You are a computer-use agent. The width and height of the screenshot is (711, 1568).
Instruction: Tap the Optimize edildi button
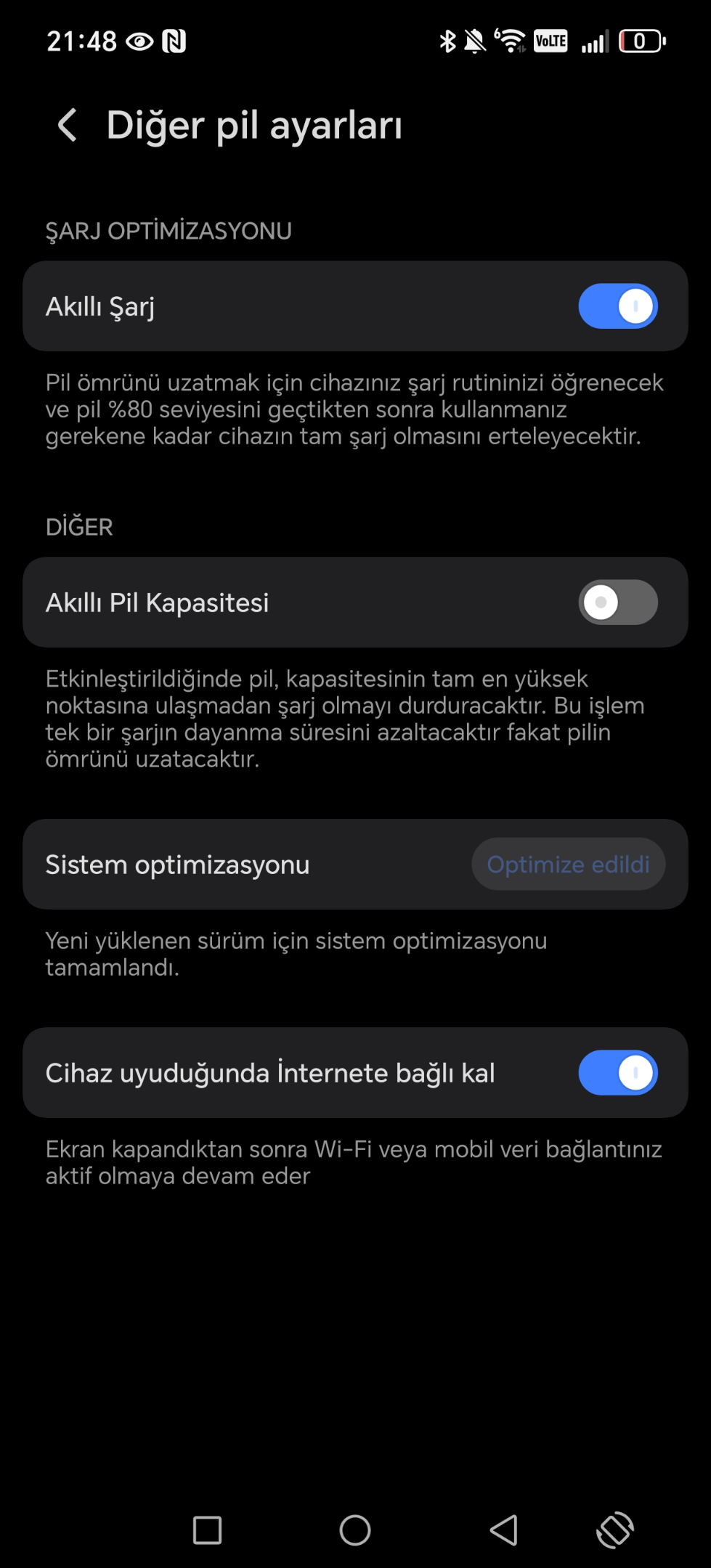pyautogui.click(x=569, y=865)
